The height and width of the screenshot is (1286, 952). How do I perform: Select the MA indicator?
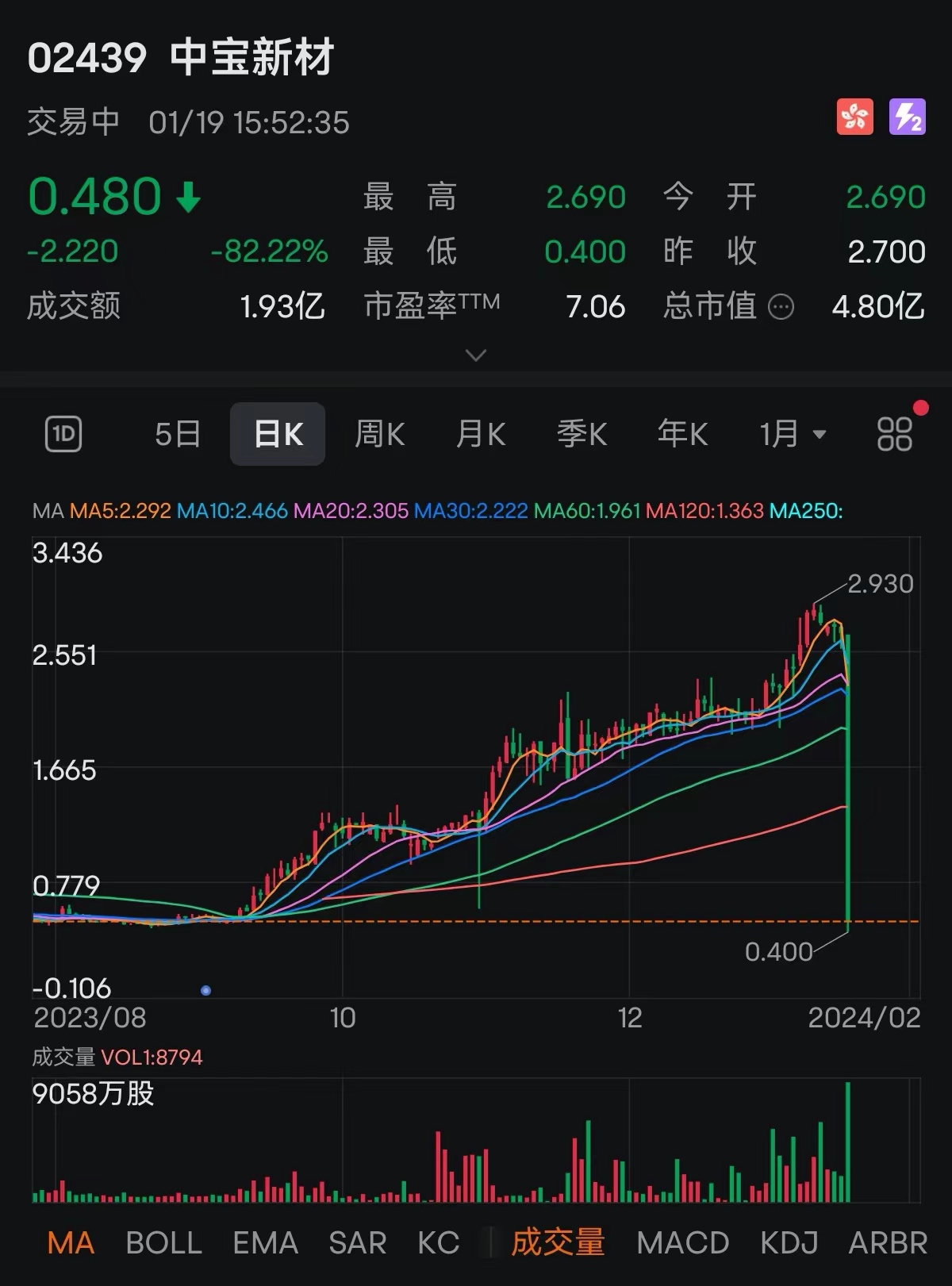coord(71,1242)
